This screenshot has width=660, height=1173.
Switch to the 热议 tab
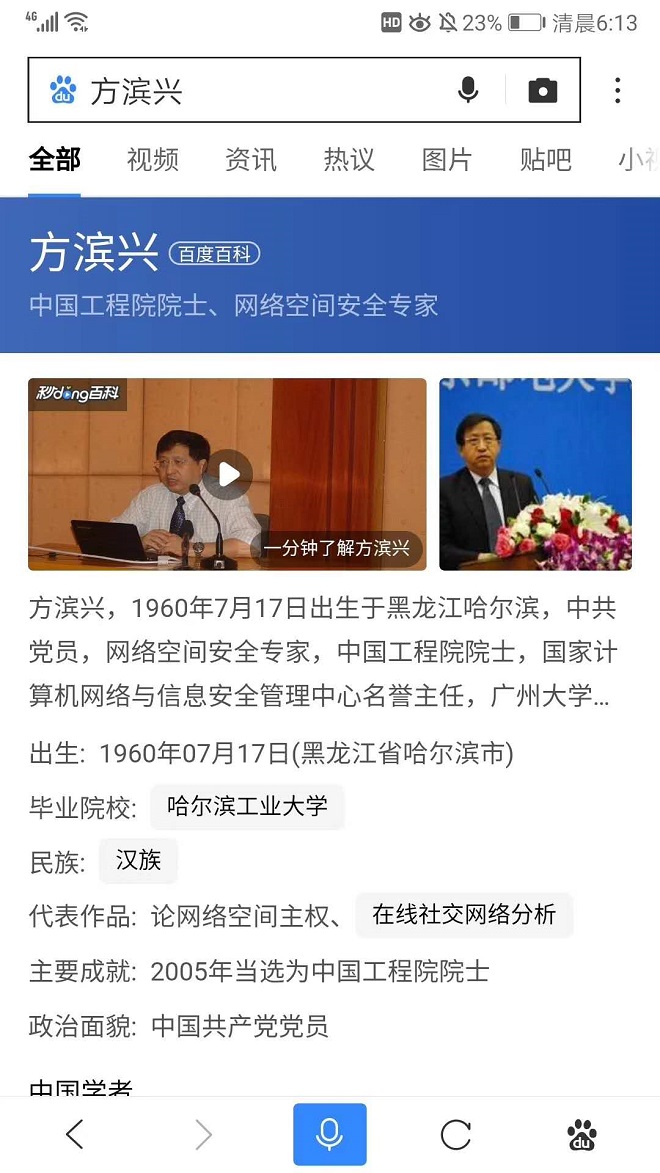349,160
